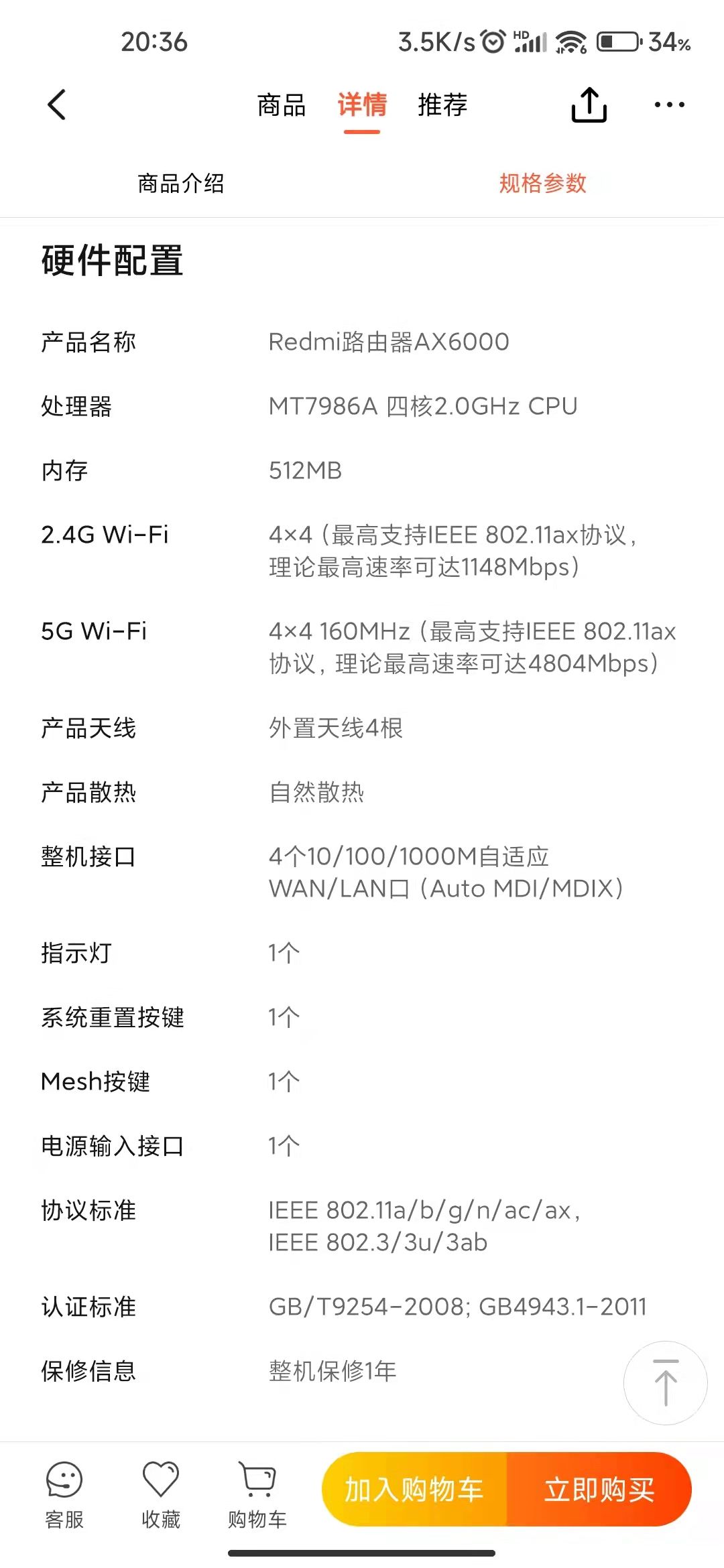Select the 详情 tab
The width and height of the screenshot is (724, 1568).
[362, 105]
